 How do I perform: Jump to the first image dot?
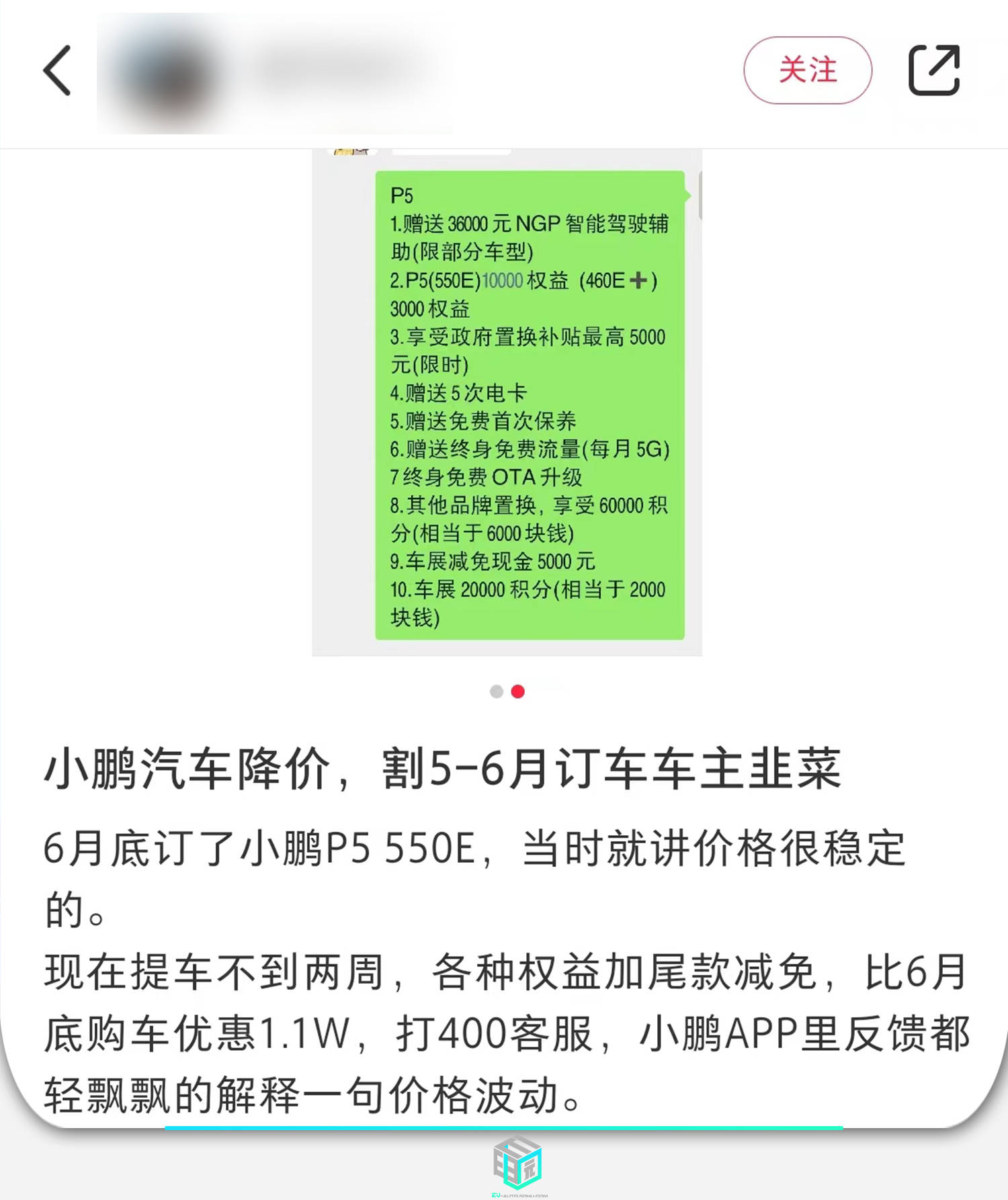(497, 691)
